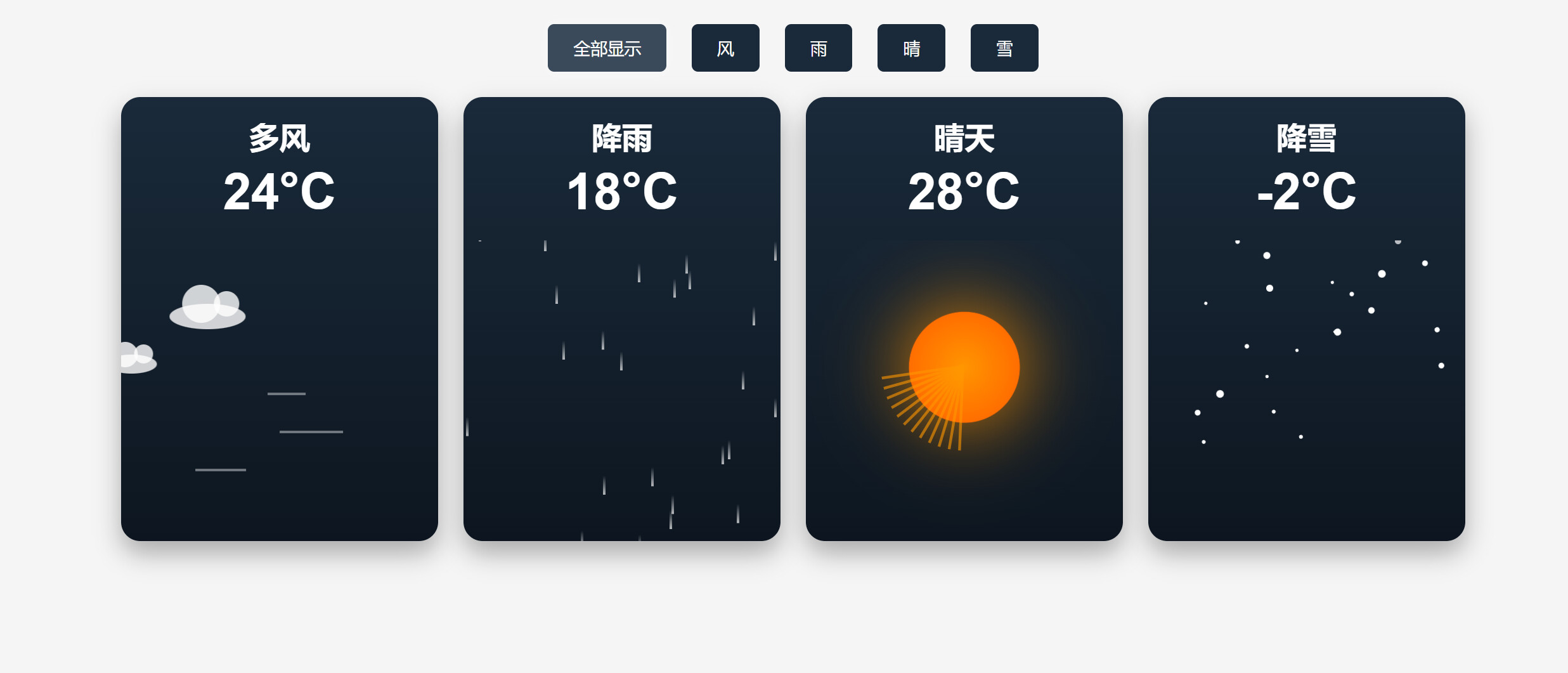This screenshot has height=673, width=1568.
Task: Choose the 雪 filter
Action: [x=1004, y=48]
